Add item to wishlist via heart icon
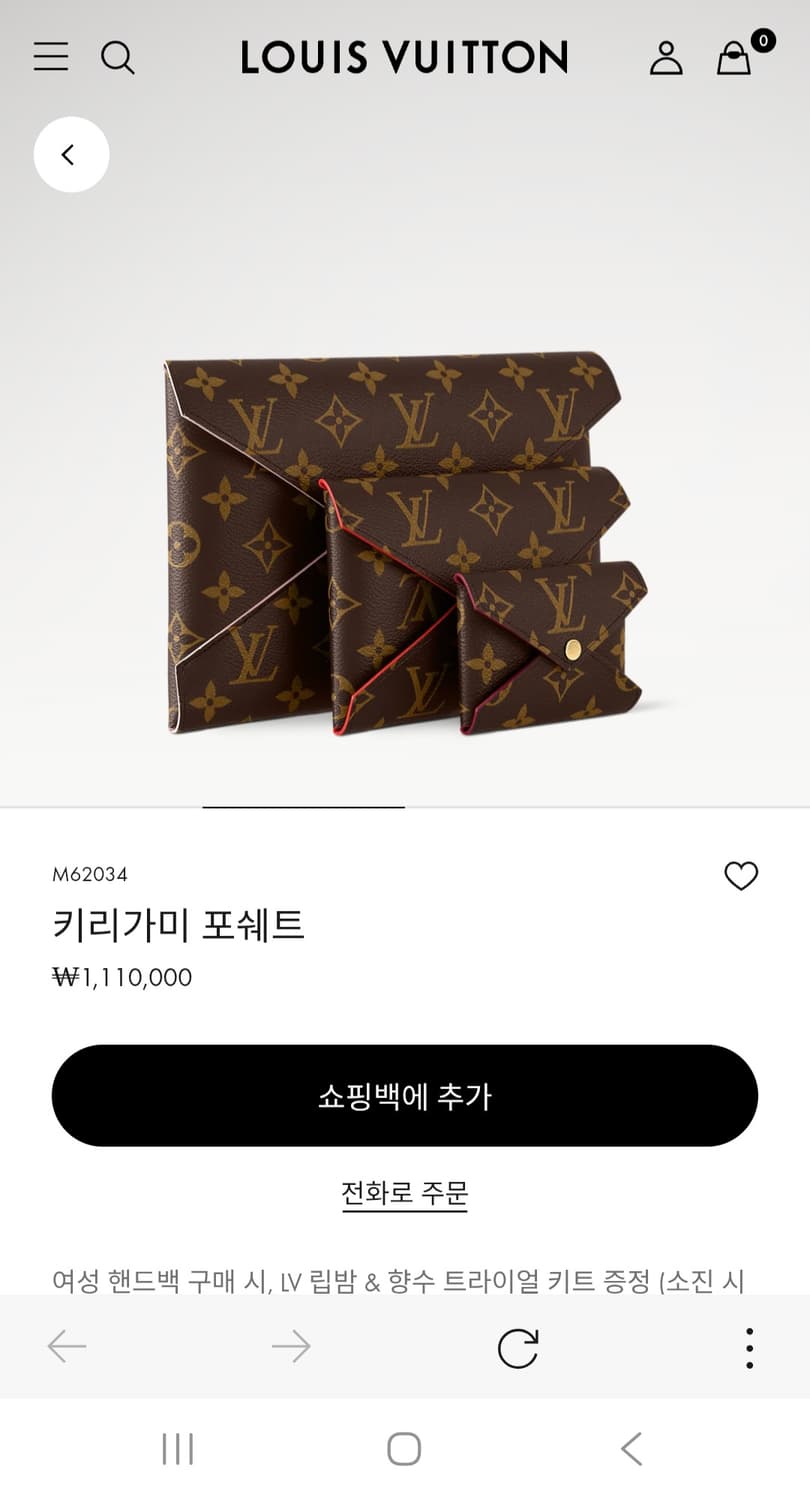This screenshot has width=810, height=1500. [742, 877]
